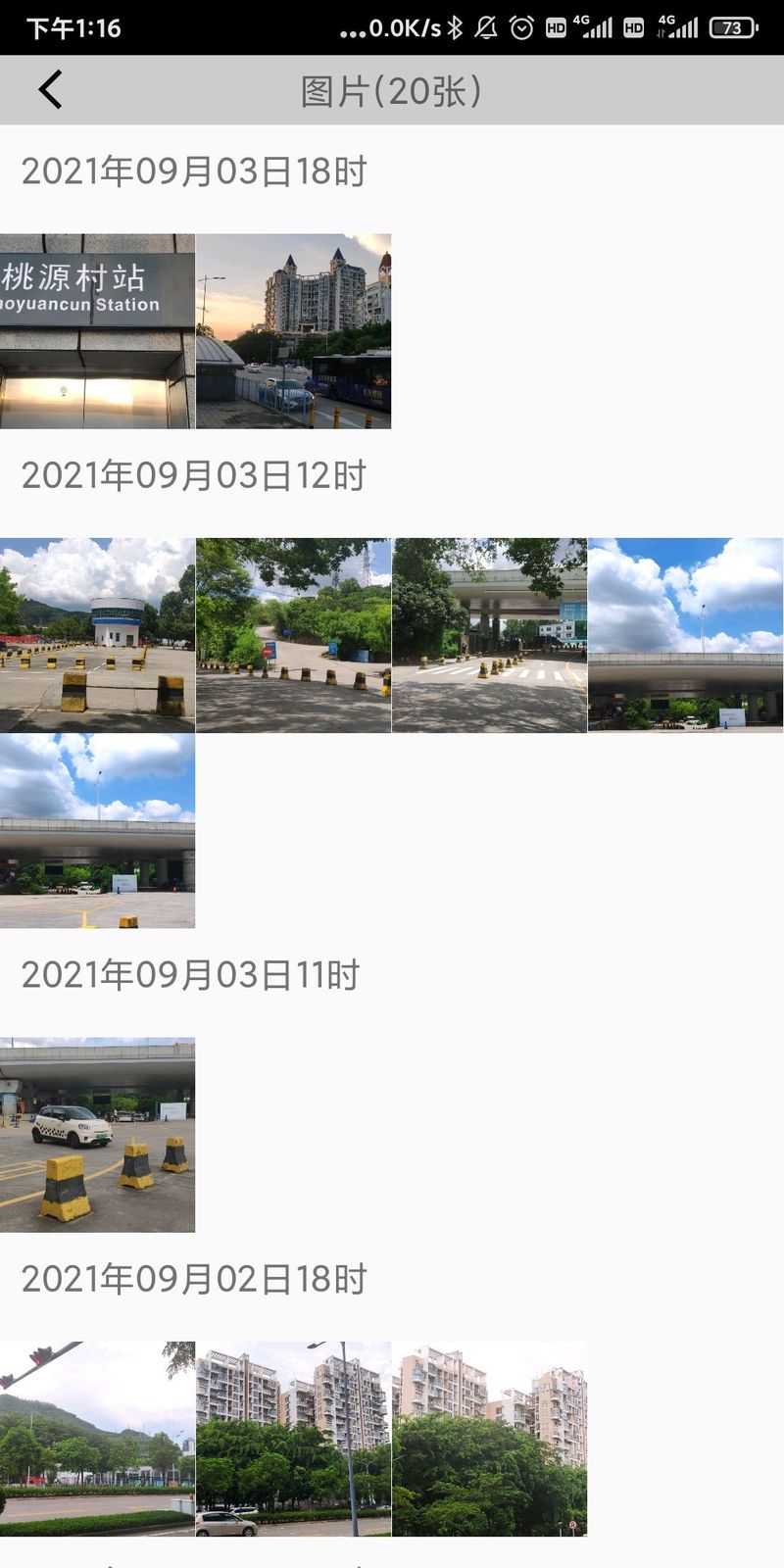Open the last photo under 09月02日18时
784x1568 pixels.
[490, 1439]
